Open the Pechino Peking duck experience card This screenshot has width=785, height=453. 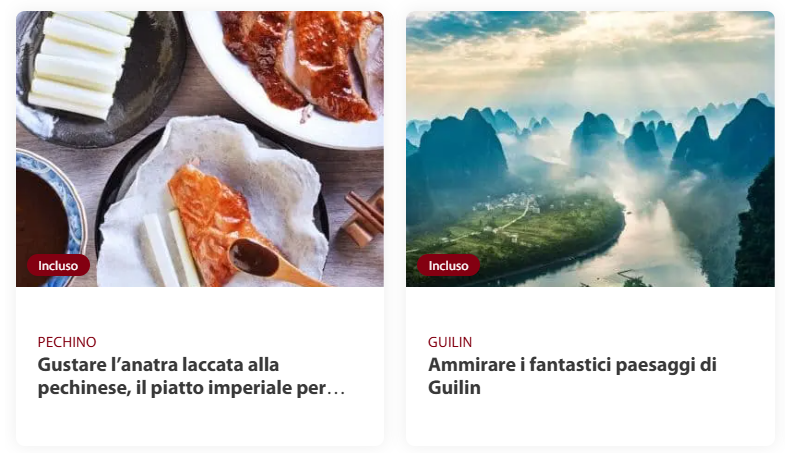coord(191,376)
